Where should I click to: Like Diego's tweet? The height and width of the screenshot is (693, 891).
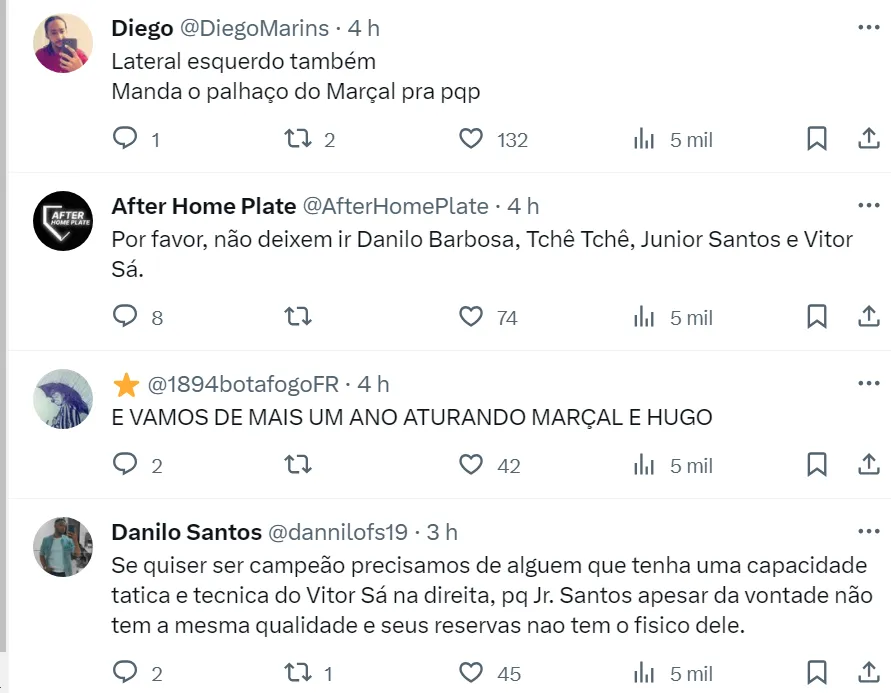coord(471,138)
